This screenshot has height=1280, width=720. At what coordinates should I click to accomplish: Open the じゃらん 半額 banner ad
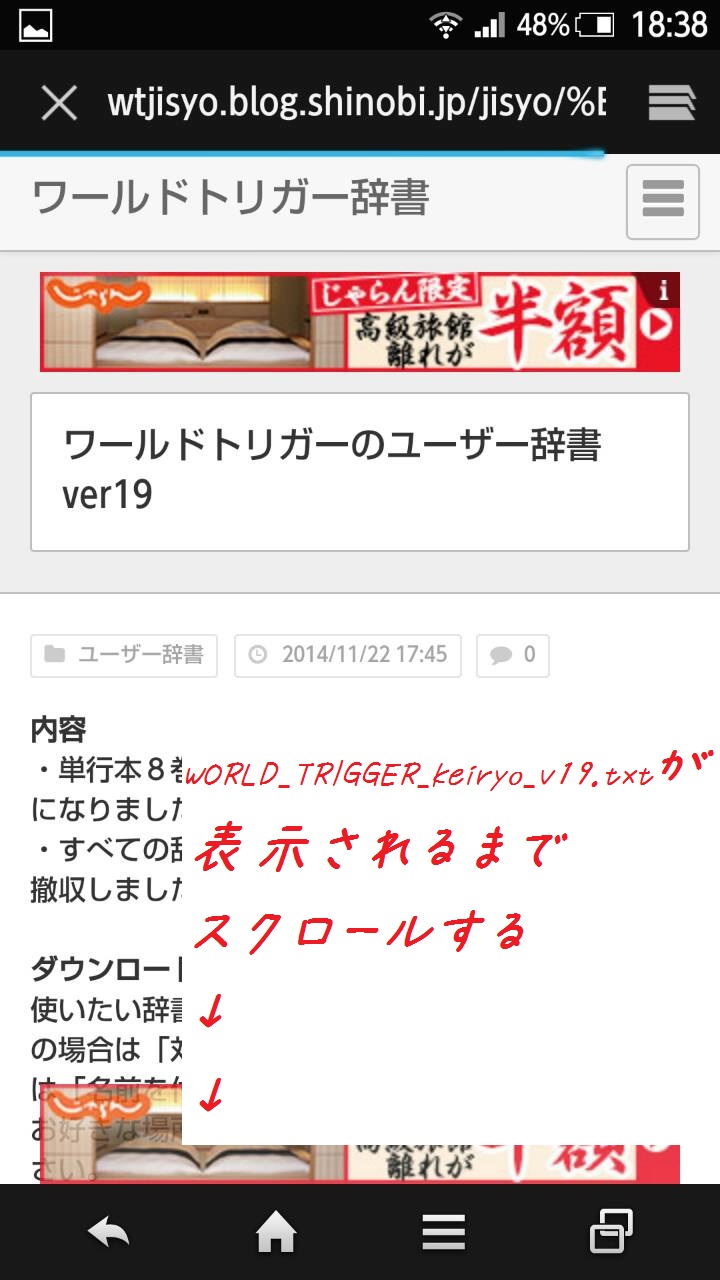tap(360, 322)
